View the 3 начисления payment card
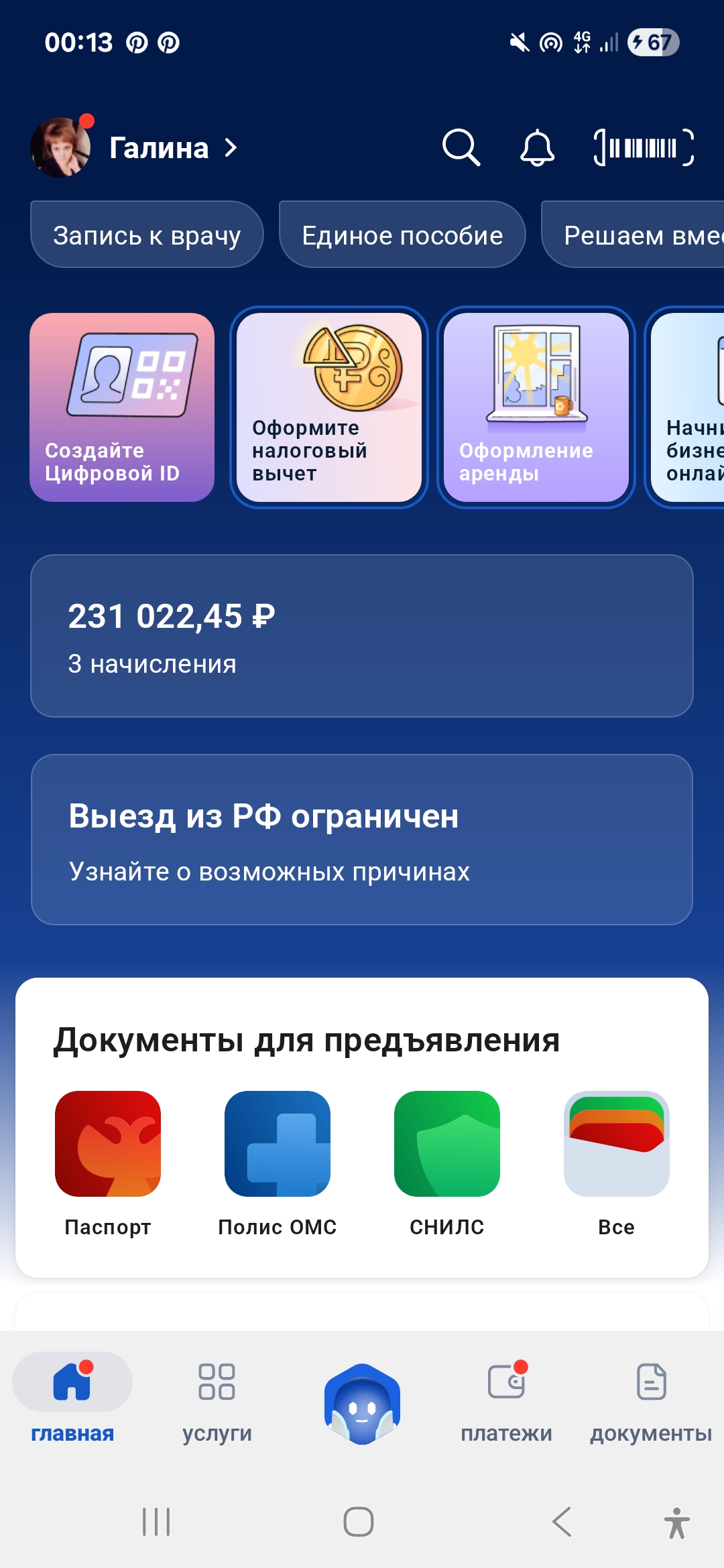Screen dimensions: 724x1568 pyautogui.click(x=362, y=636)
